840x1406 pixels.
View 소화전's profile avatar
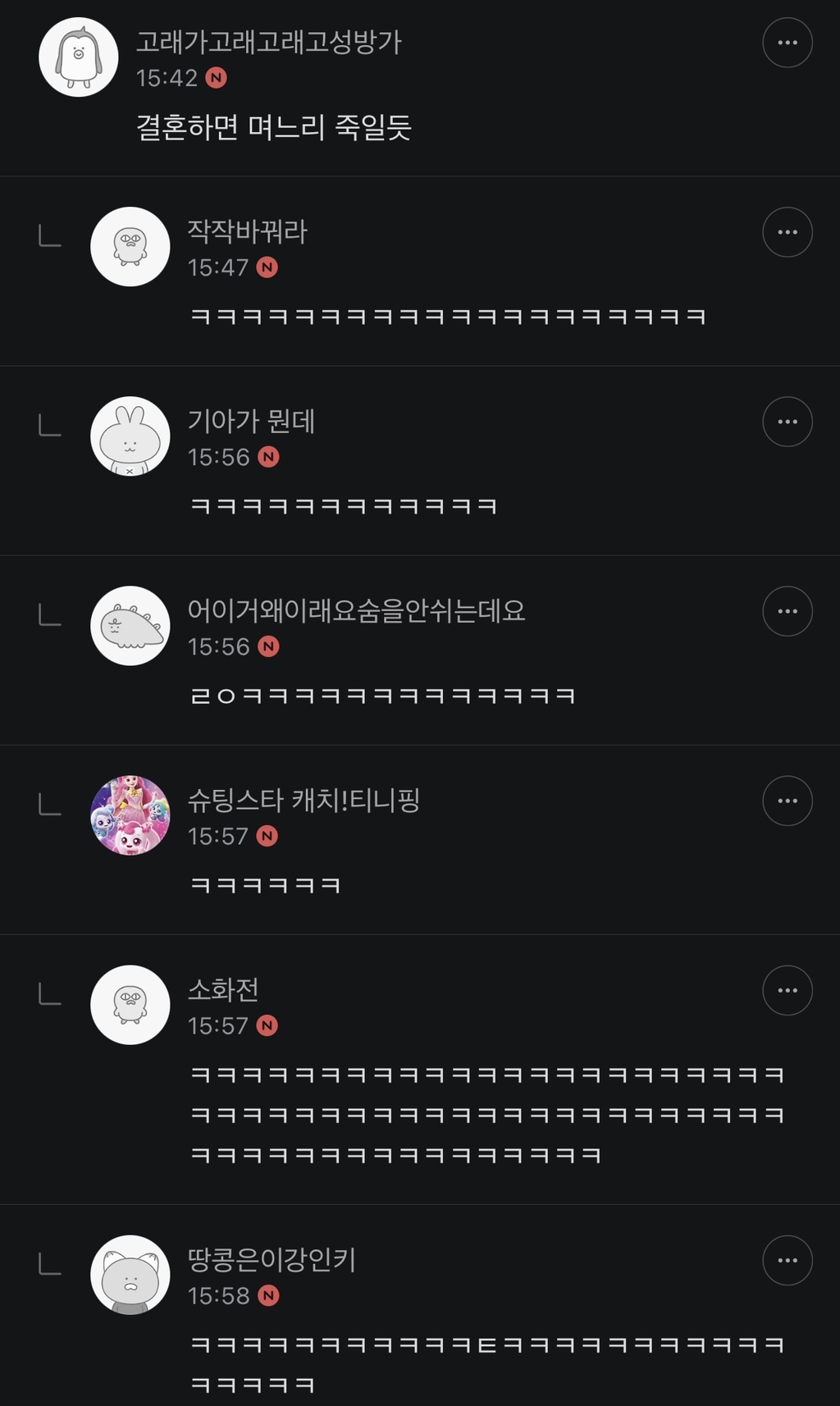coord(130,1005)
